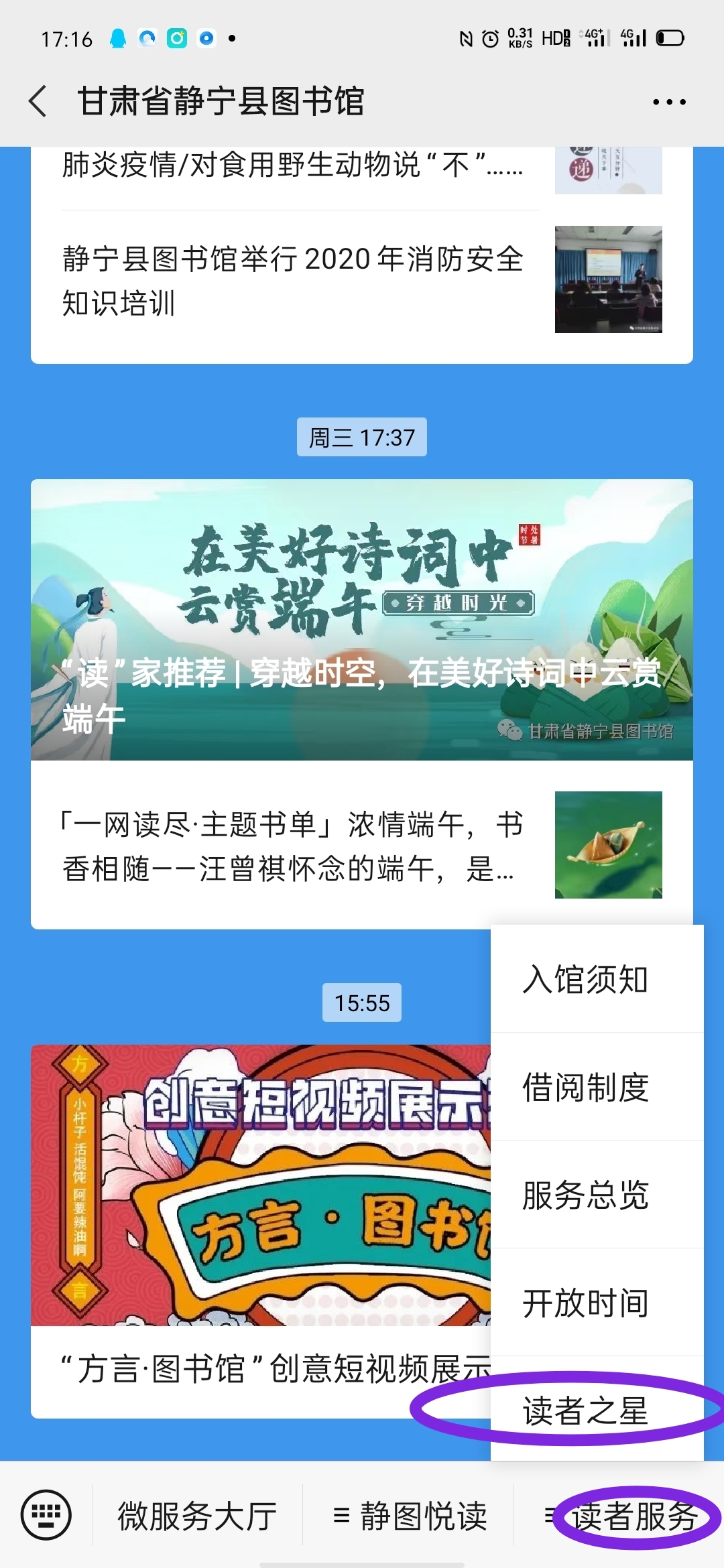View 开放时间 opening hours
The height and width of the screenshot is (1568, 724).
tap(586, 1303)
